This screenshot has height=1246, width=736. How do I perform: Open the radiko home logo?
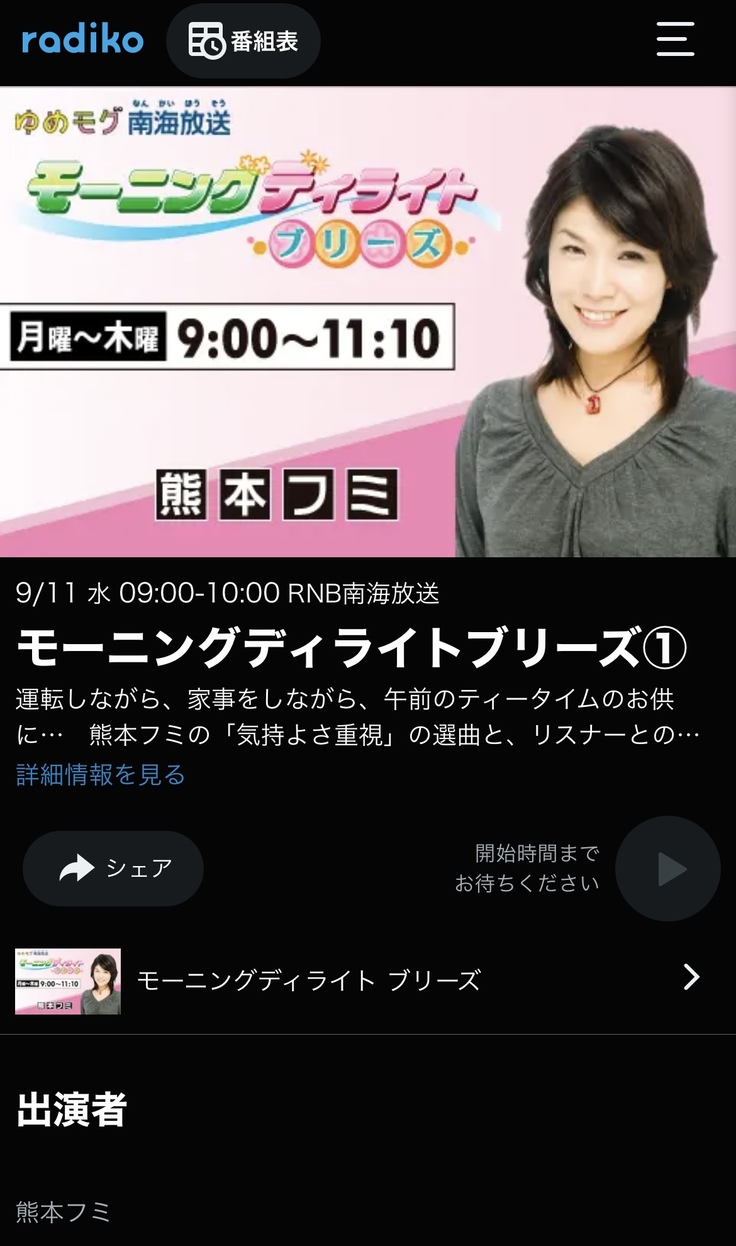tap(82, 40)
